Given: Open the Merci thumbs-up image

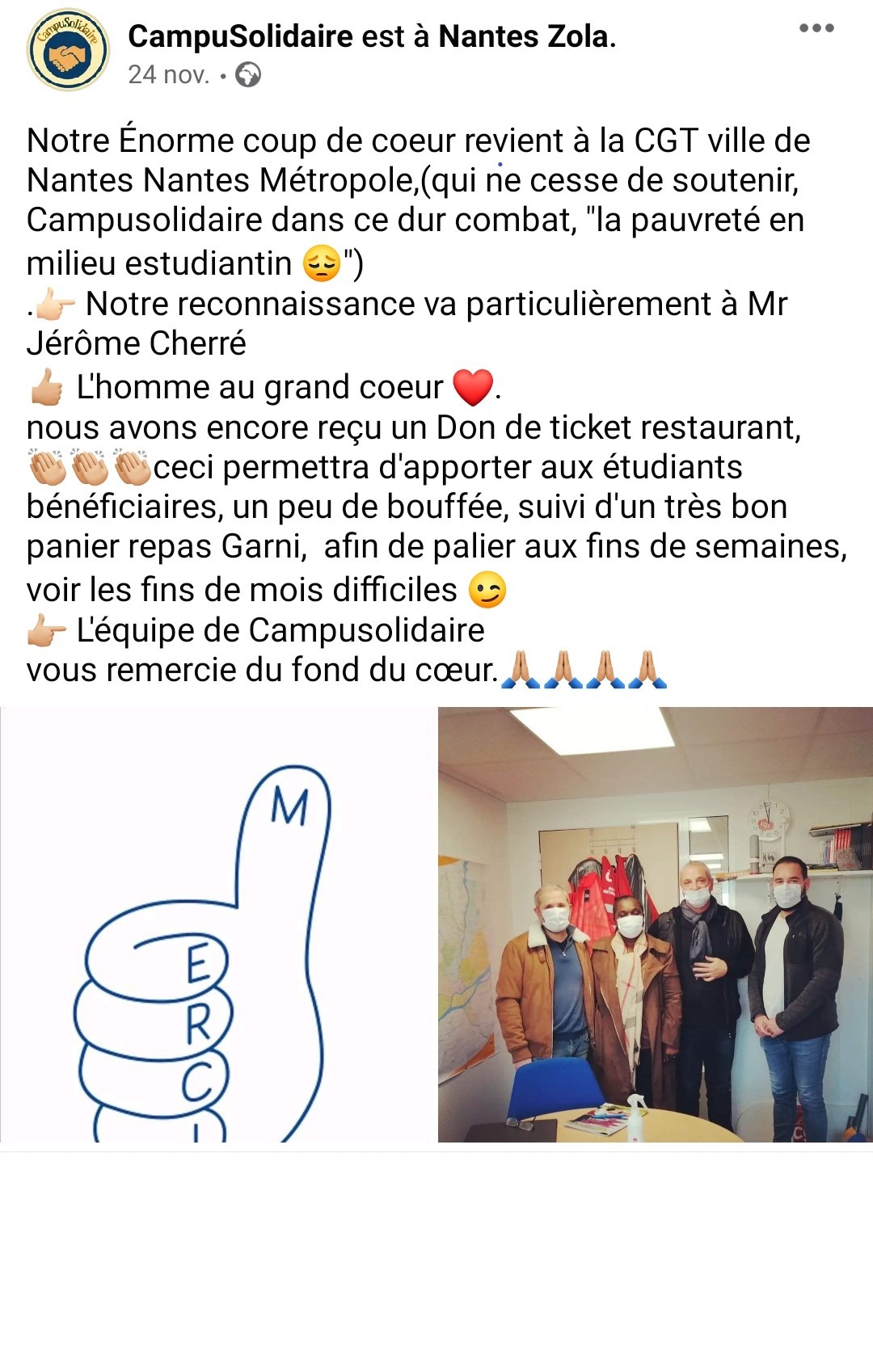Looking at the screenshot, I should click(218, 924).
